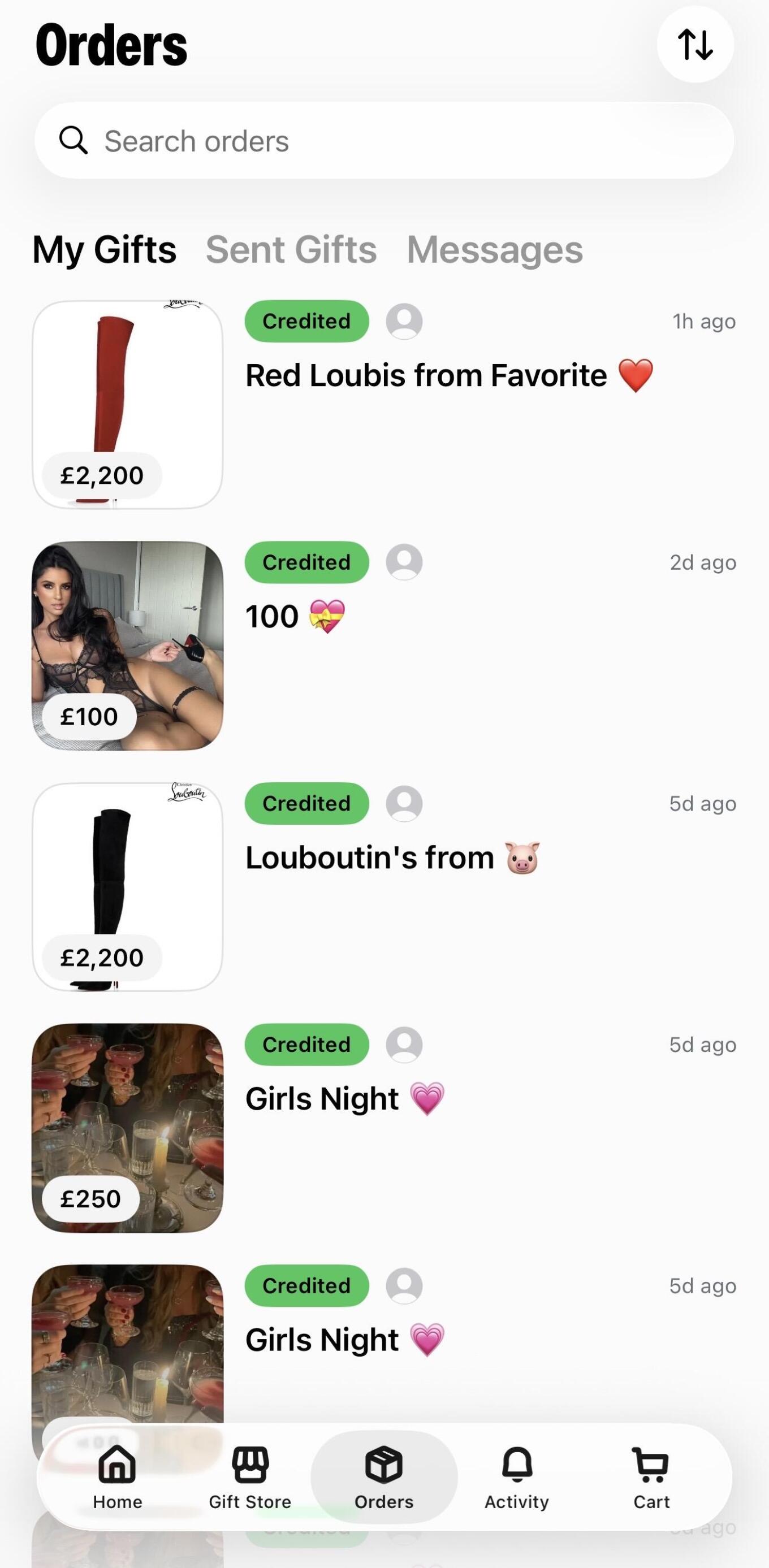The image size is (769, 1568).
Task: Open the Red Loubis from Favorite order
Action: (384, 404)
